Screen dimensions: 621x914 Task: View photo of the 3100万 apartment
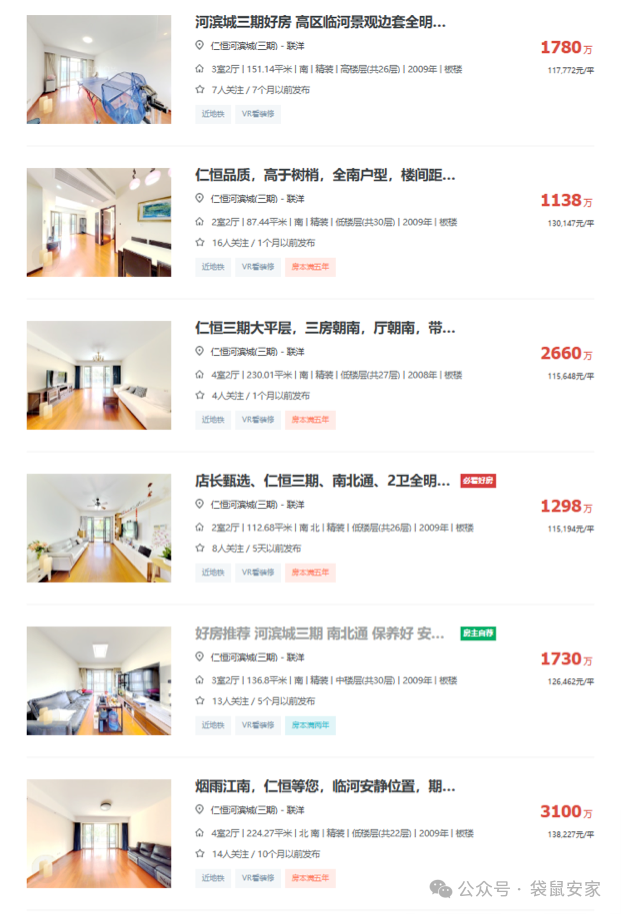click(98, 834)
